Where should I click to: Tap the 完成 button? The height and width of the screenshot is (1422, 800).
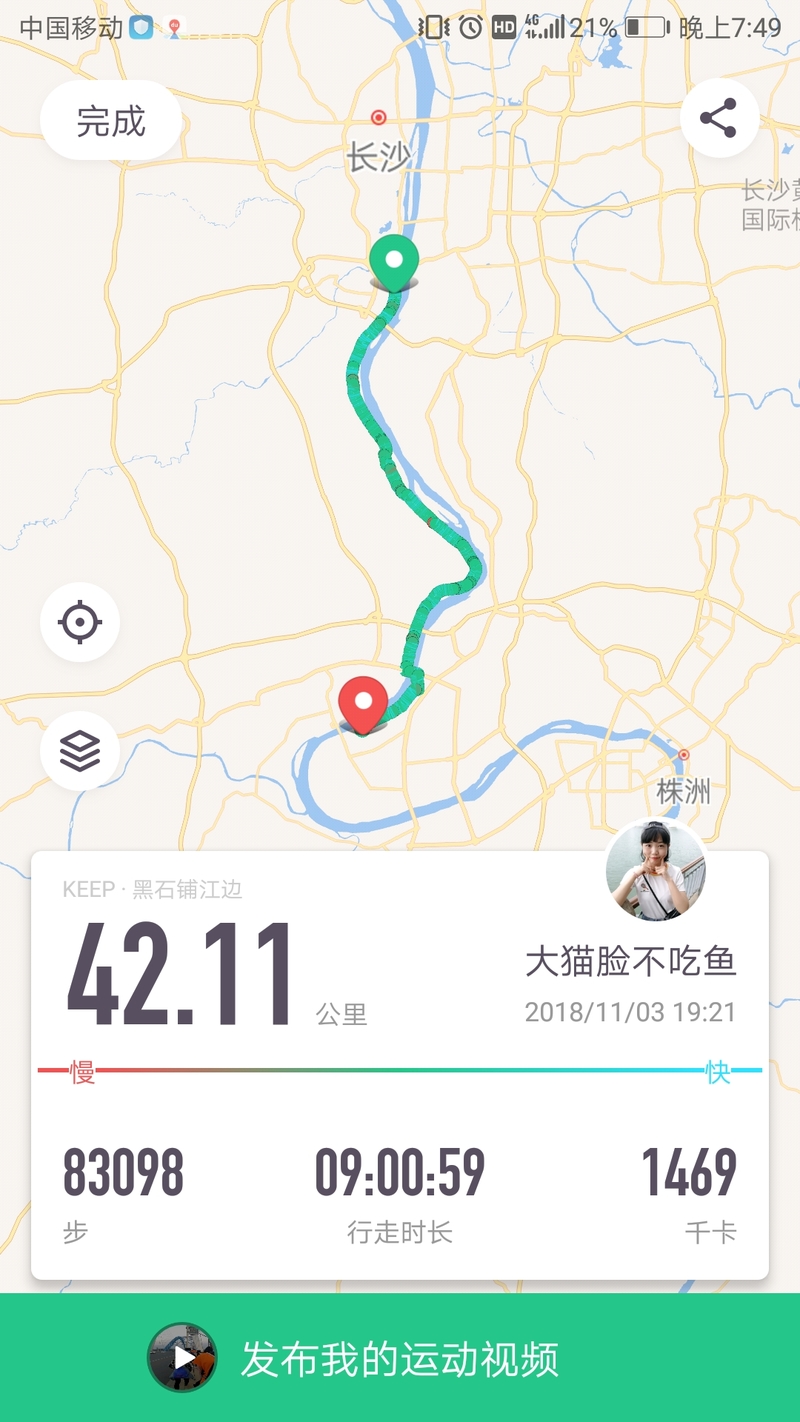[x=110, y=121]
